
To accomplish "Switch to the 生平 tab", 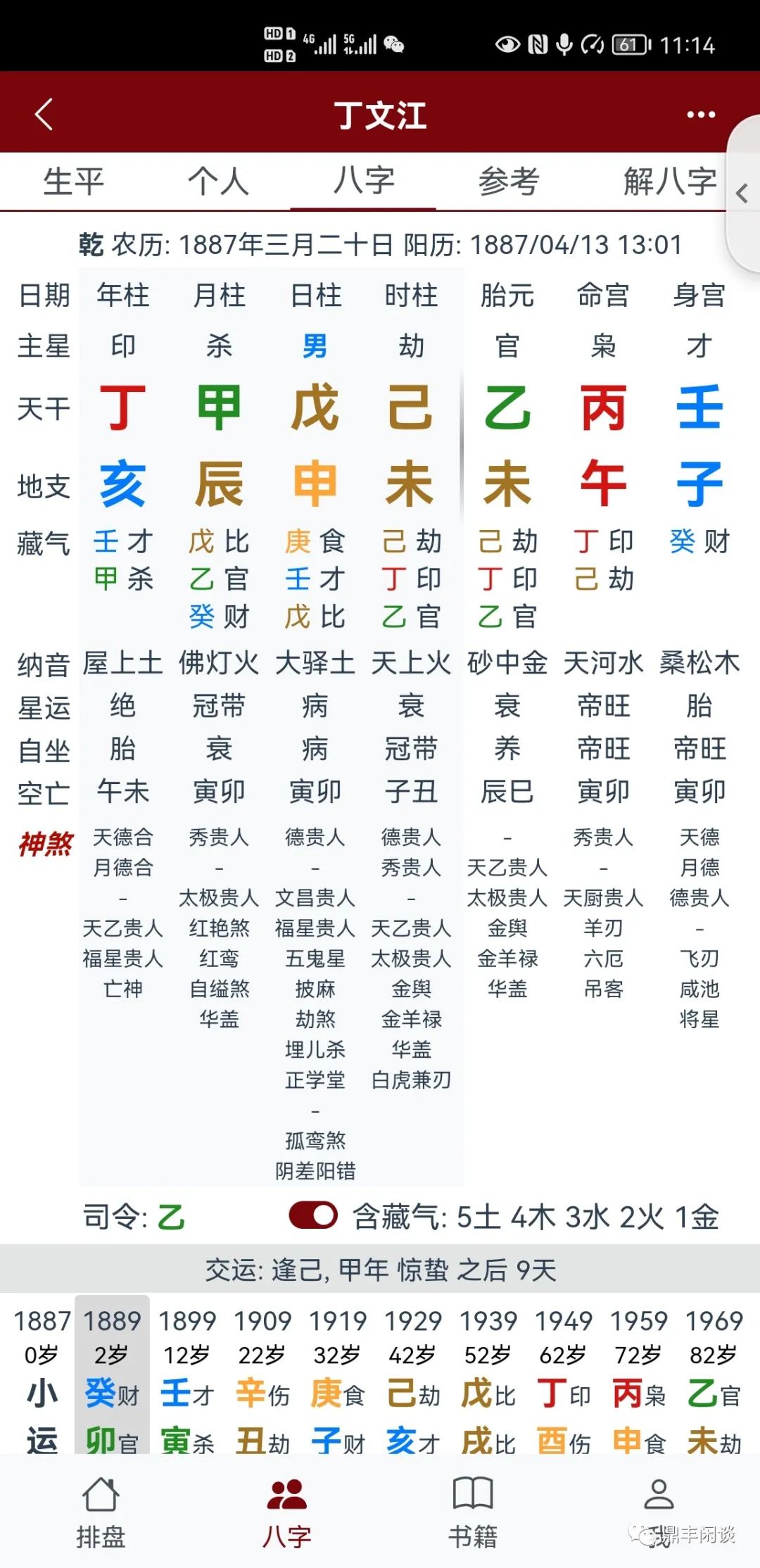I will pos(73,182).
